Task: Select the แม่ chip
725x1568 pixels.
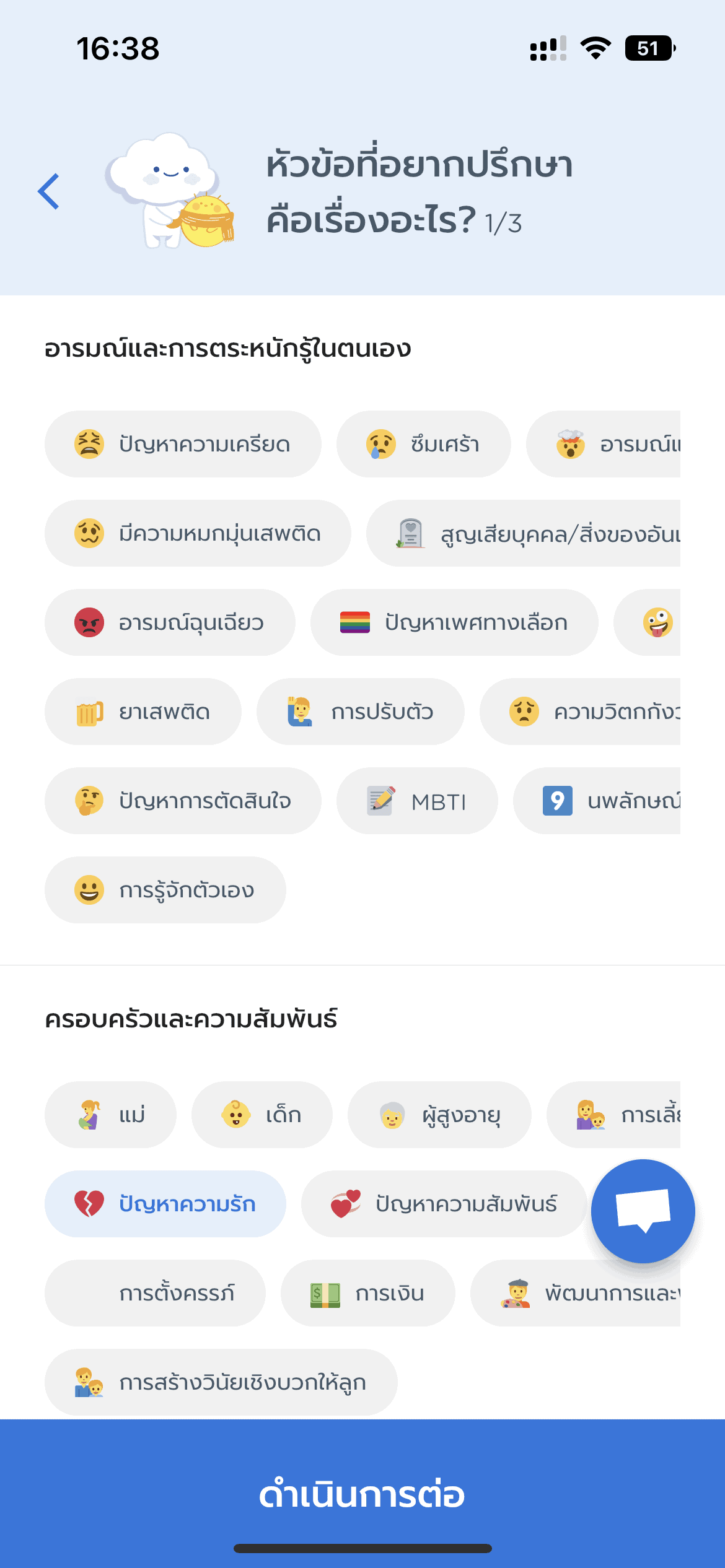Action: (110, 1115)
